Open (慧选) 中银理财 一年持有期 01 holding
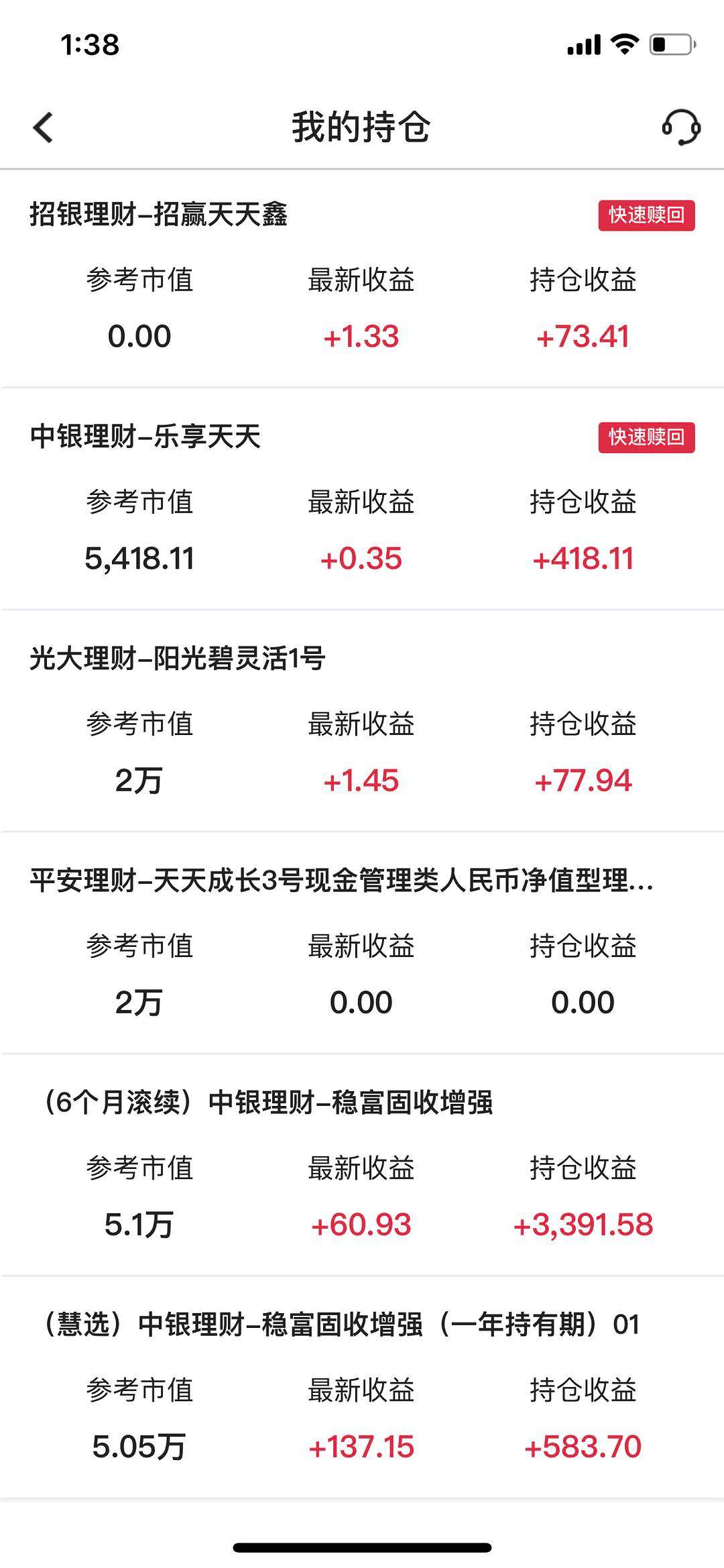 341,1325
